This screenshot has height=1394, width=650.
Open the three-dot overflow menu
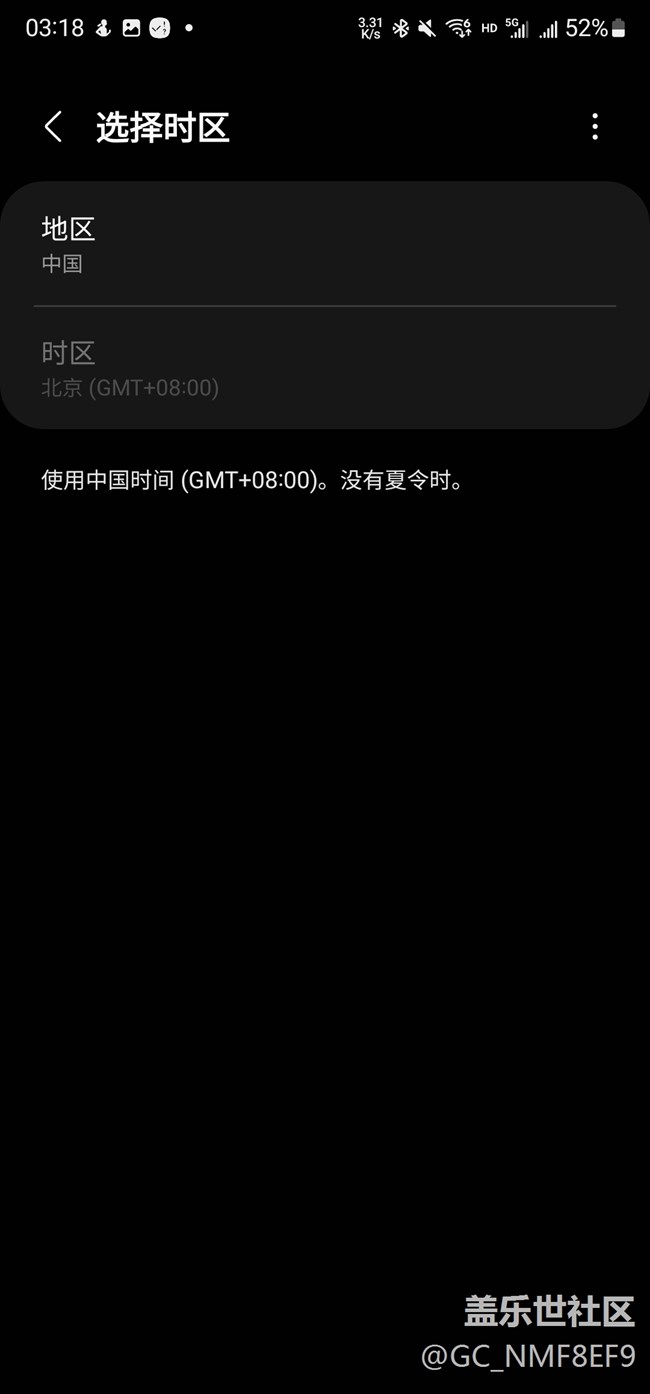595,127
